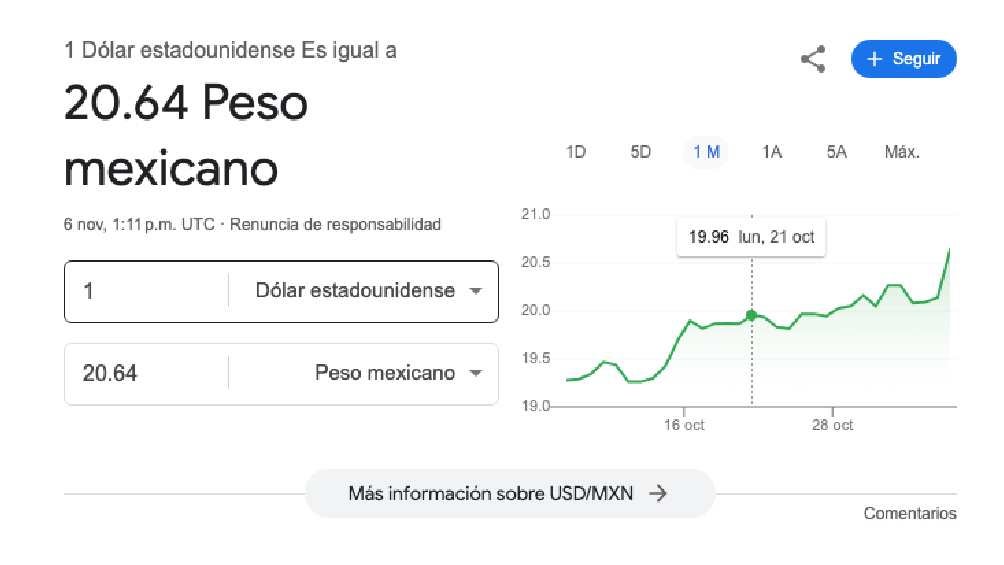Open the Comentarios link
The height and width of the screenshot is (565, 1004).
coord(909,514)
